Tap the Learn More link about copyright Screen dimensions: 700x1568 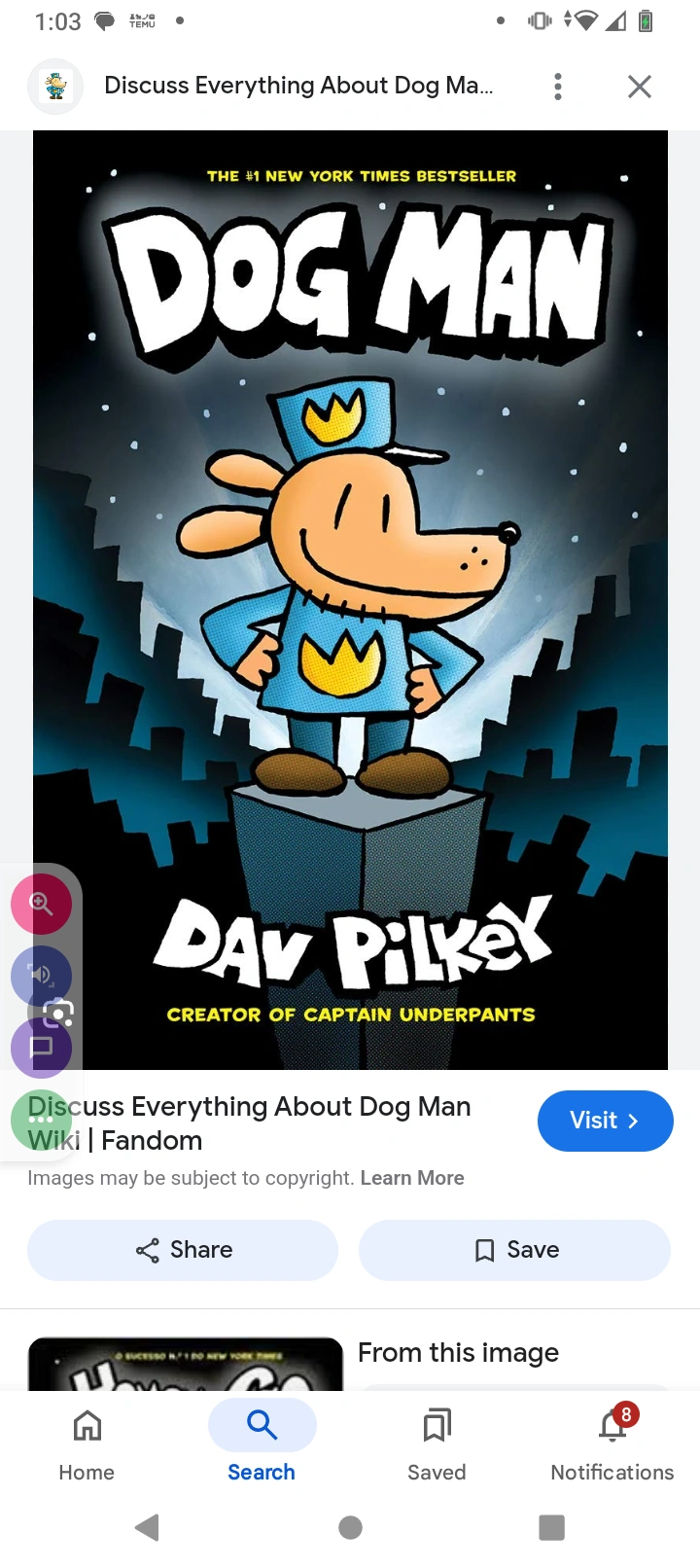412,1177
